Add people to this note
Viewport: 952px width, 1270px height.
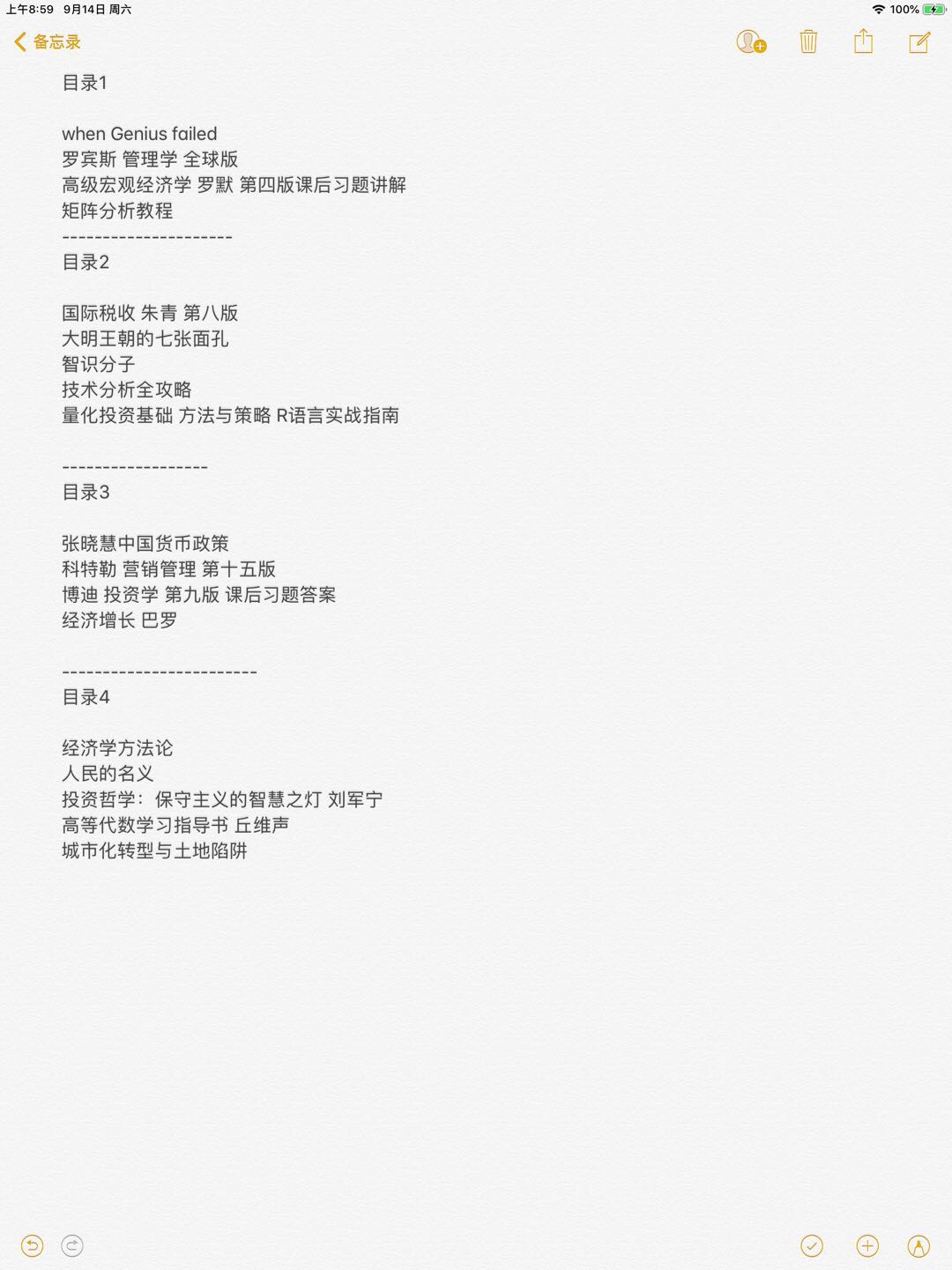tap(751, 41)
